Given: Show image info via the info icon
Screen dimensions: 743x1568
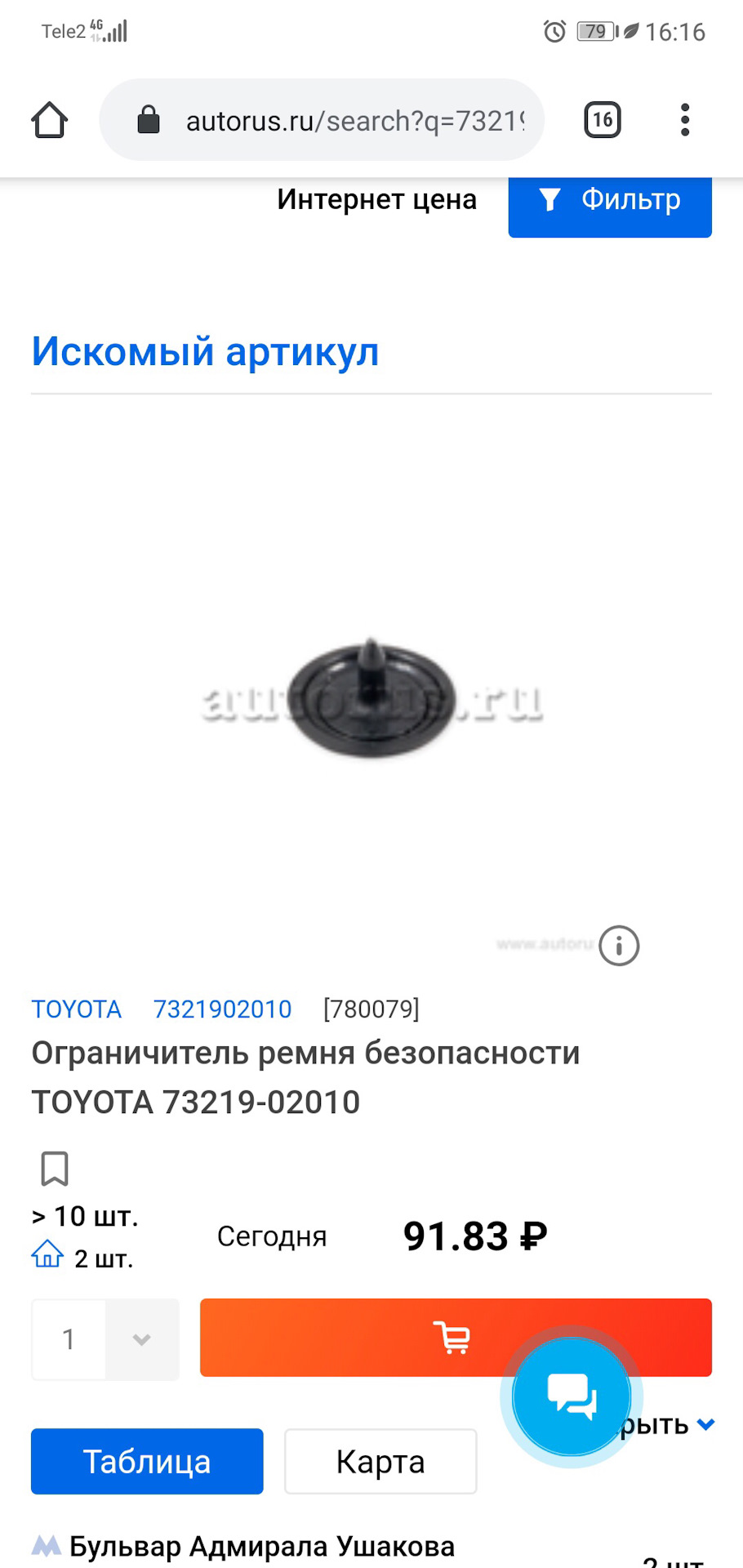Looking at the screenshot, I should [619, 946].
